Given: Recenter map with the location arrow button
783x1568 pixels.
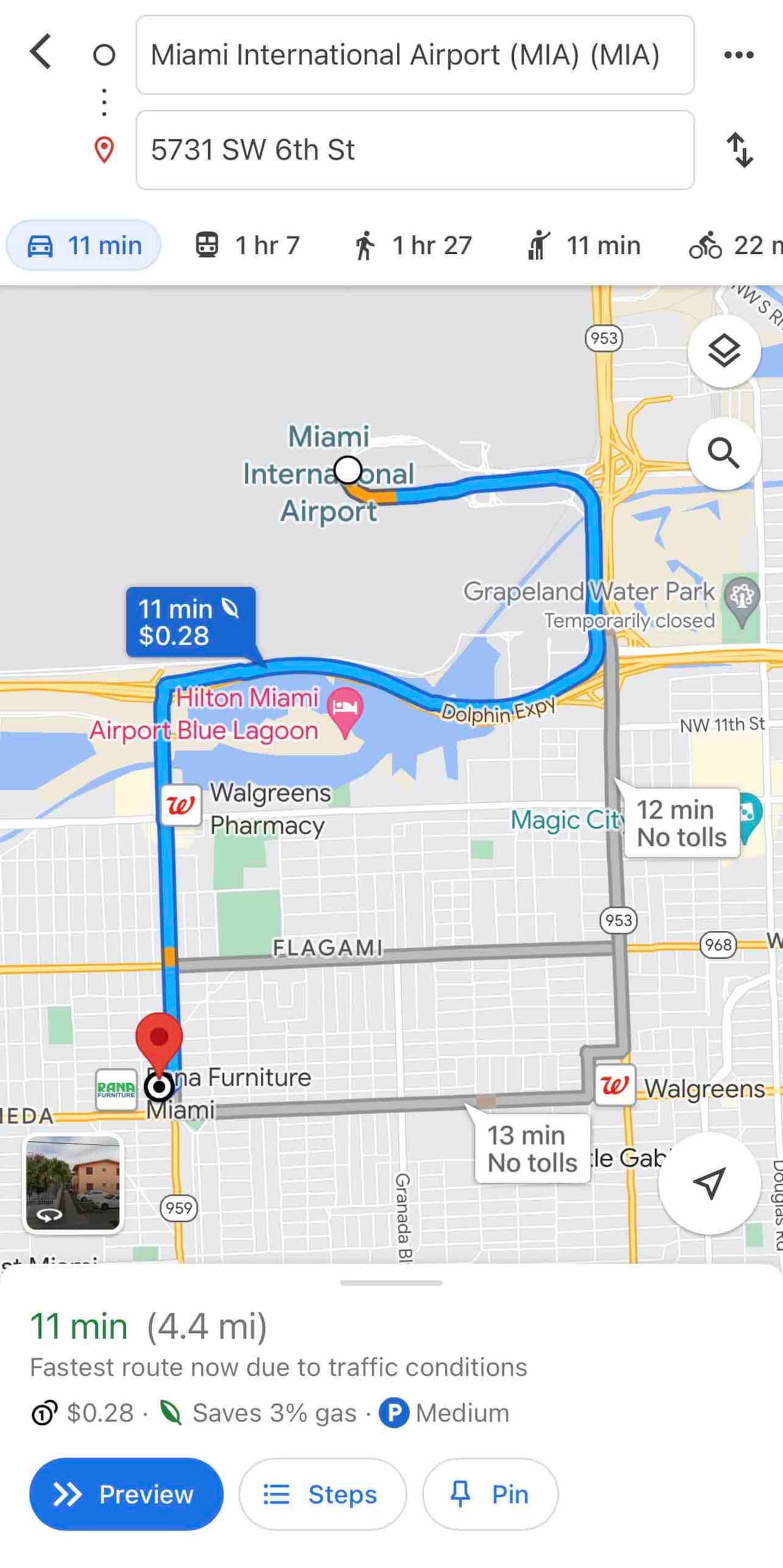Looking at the screenshot, I should 710,1183.
